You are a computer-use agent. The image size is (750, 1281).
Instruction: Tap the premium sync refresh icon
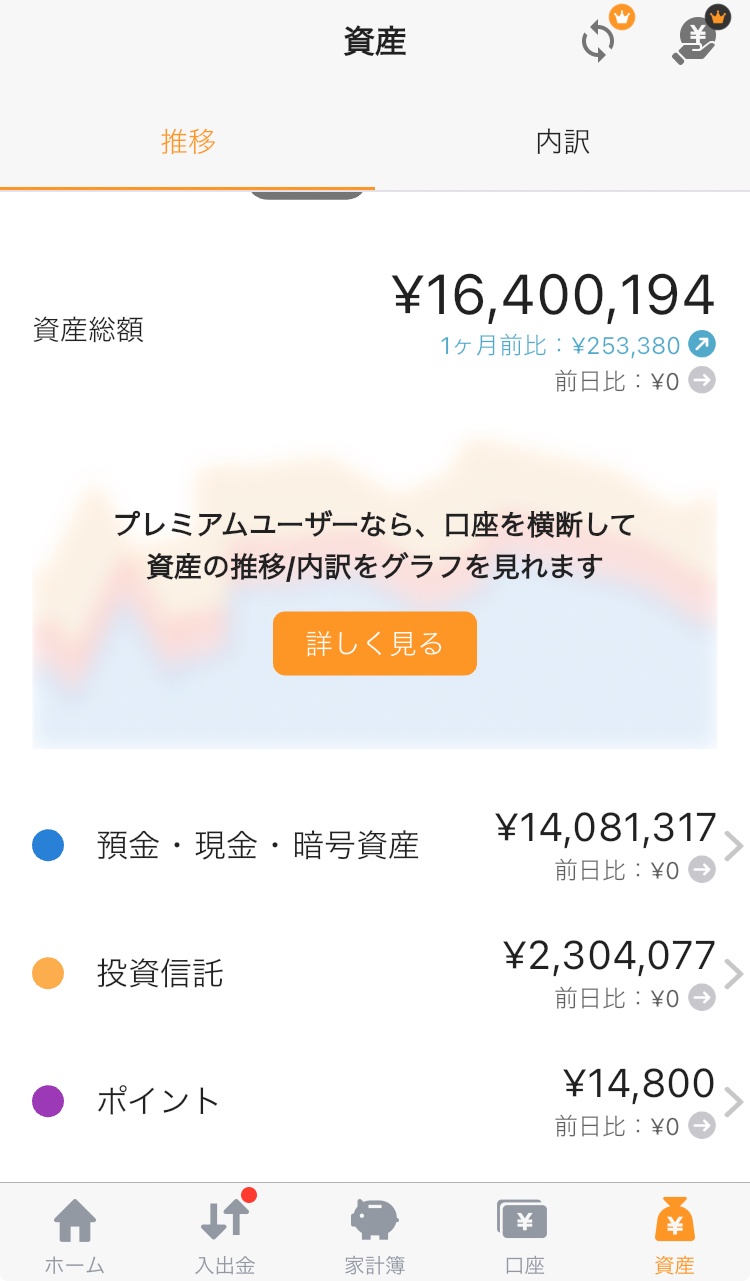603,38
